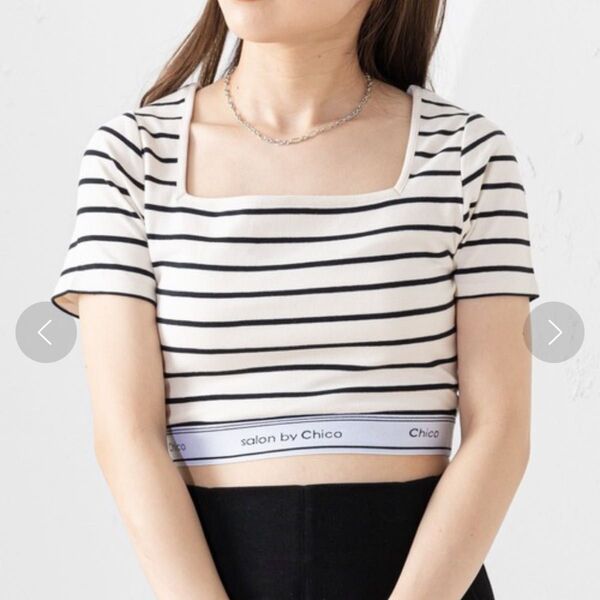Screen dimensions: 600x600
Task: Show the next product image
Action: click(553, 332)
